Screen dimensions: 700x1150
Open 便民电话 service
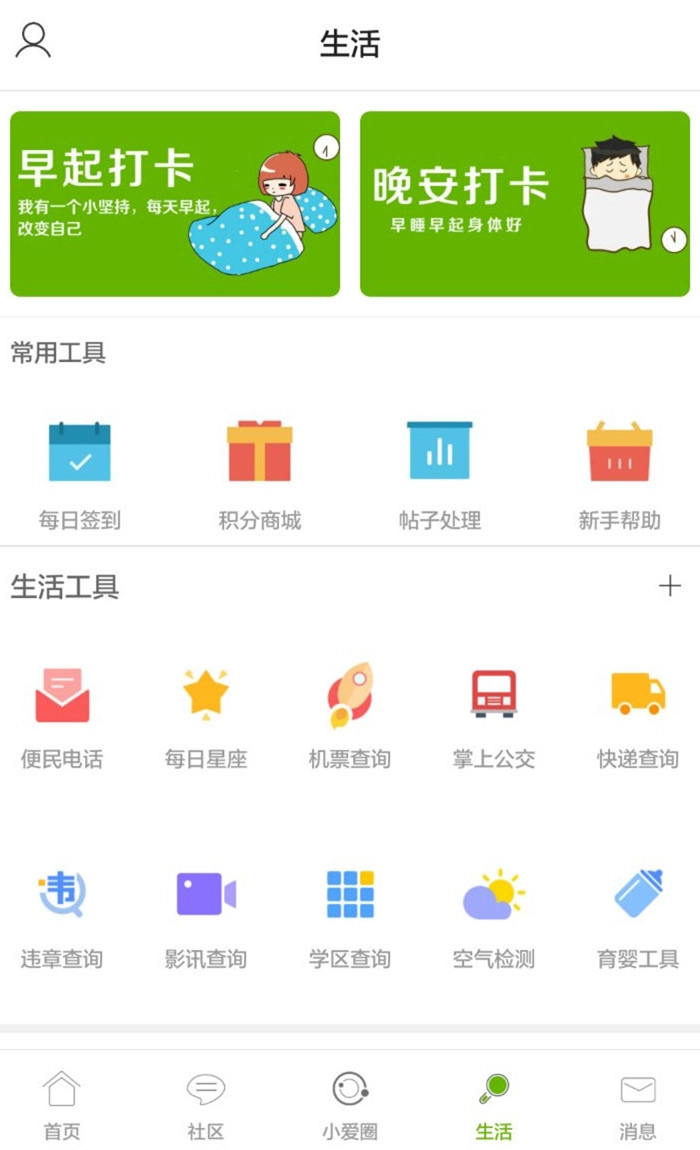click(62, 714)
